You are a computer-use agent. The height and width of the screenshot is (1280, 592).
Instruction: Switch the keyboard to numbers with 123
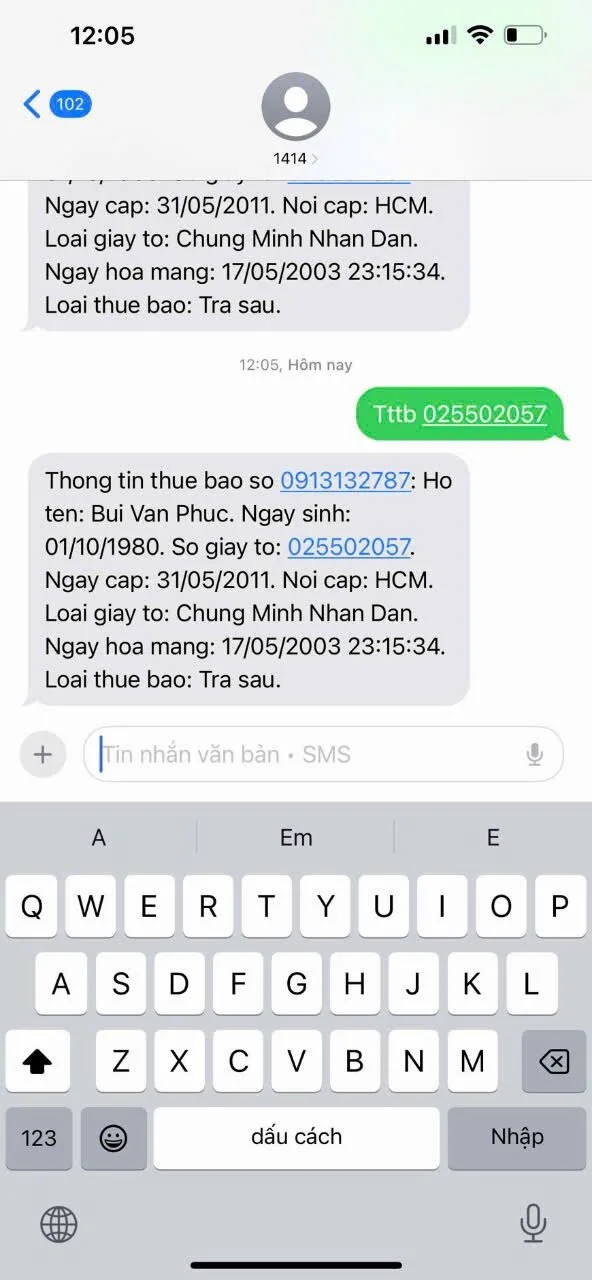(39, 1138)
